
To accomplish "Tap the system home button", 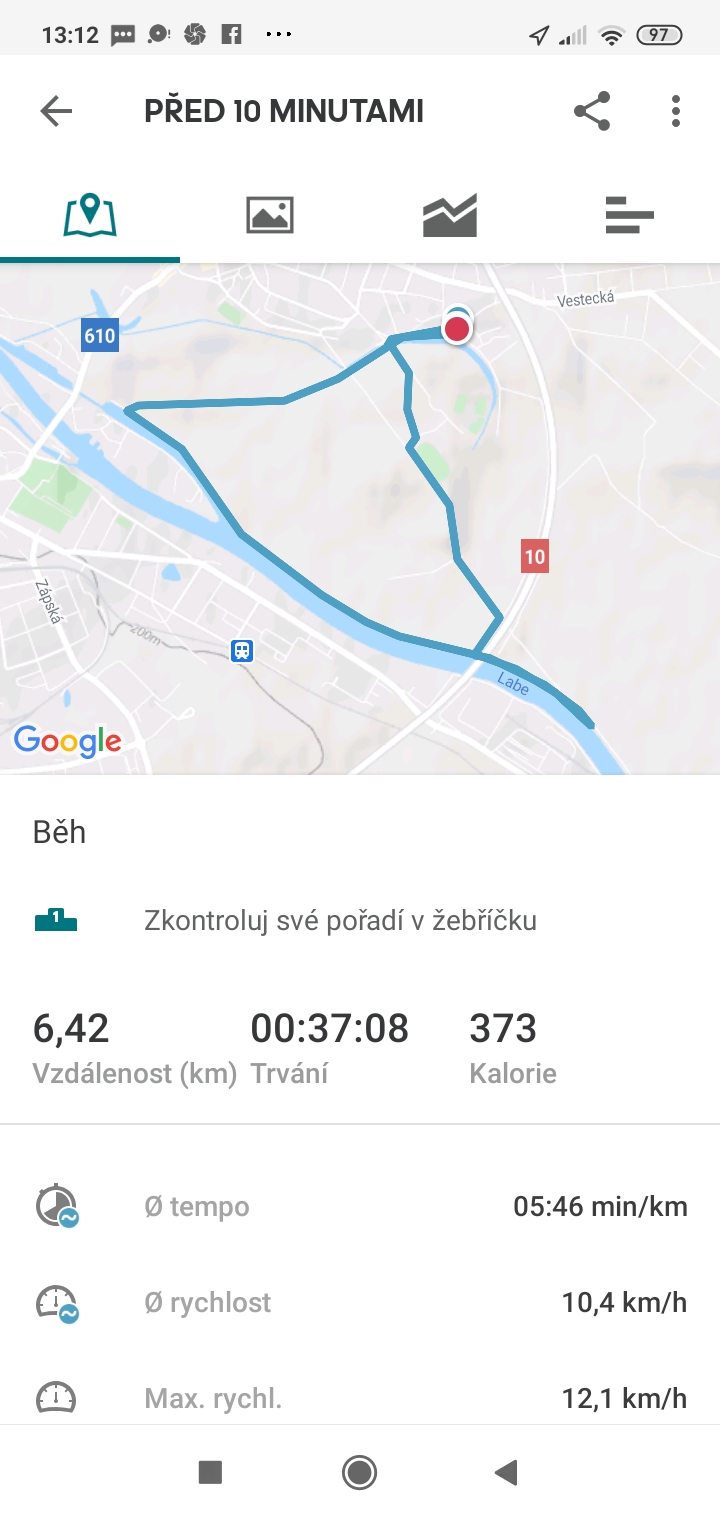I will tap(359, 1472).
